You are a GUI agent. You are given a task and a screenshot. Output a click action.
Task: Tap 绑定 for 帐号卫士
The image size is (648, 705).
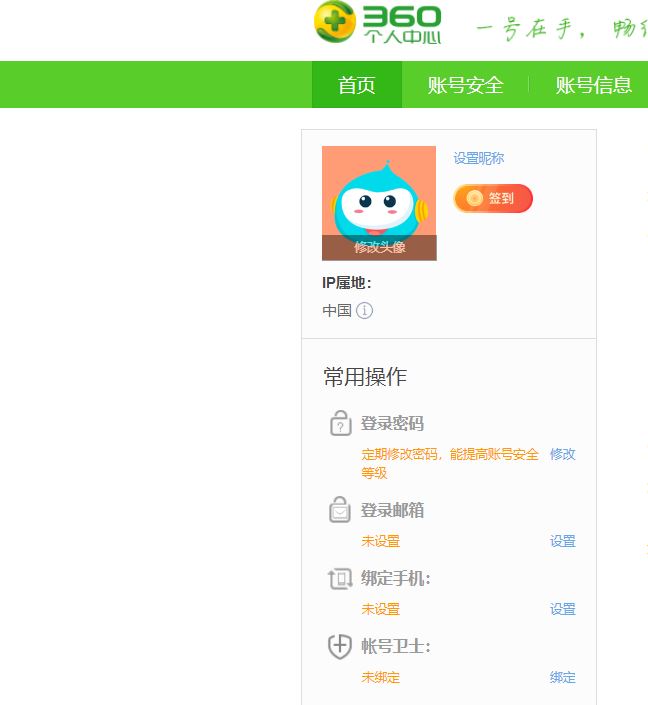point(562,677)
